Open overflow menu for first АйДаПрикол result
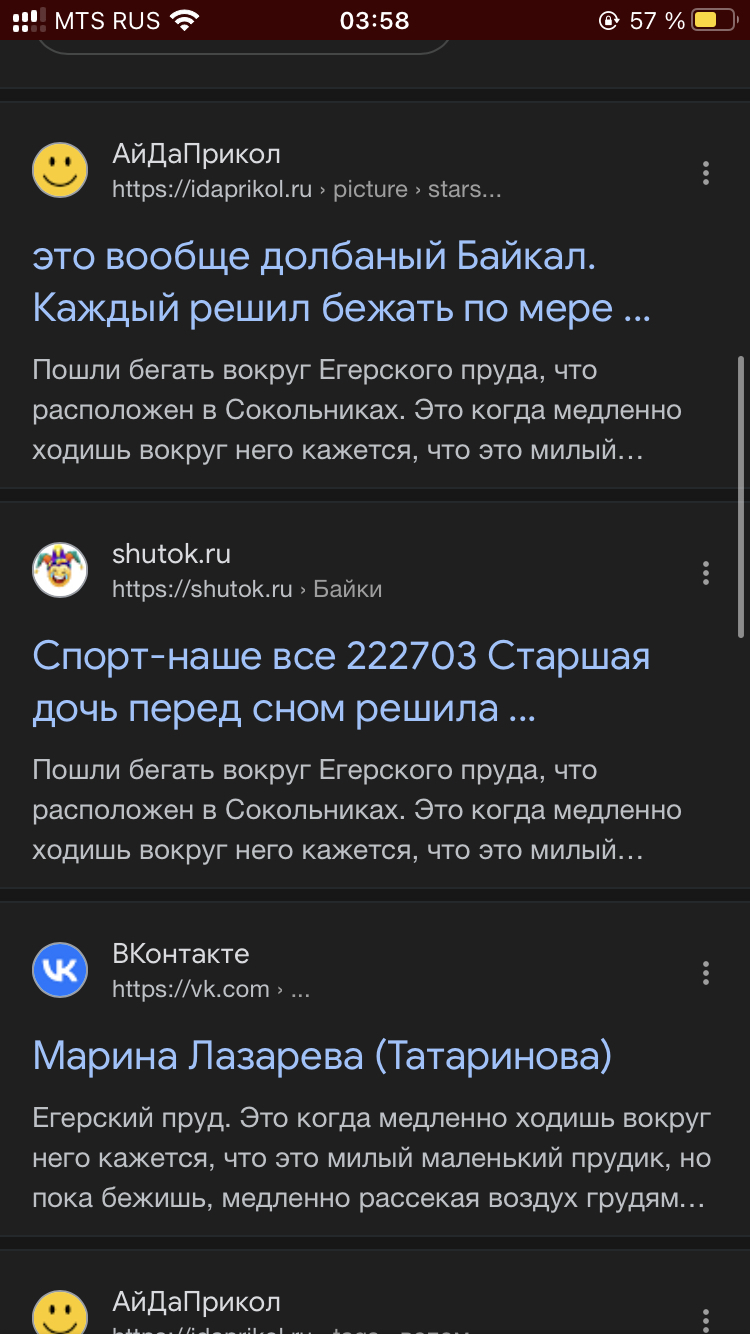 click(x=706, y=173)
